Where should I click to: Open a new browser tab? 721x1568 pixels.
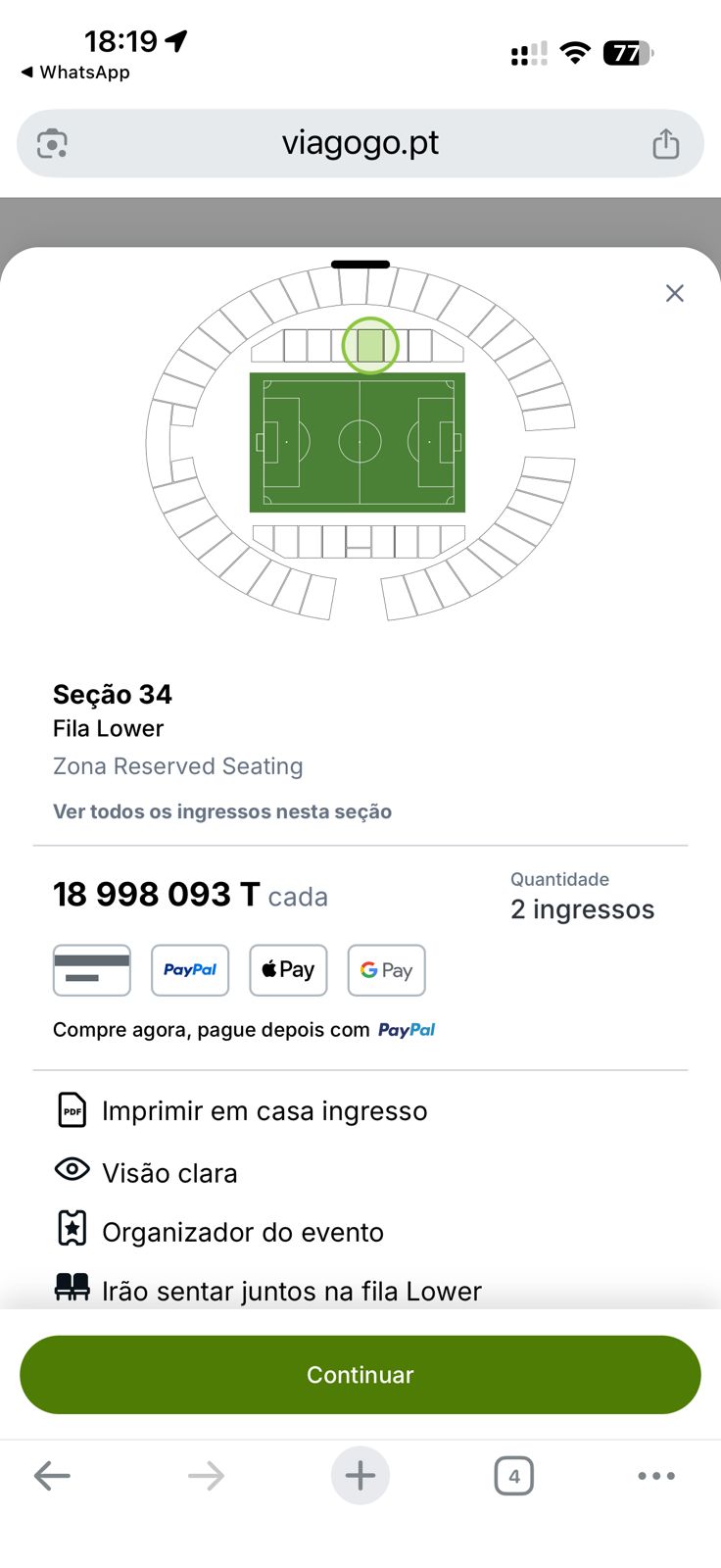click(360, 1475)
